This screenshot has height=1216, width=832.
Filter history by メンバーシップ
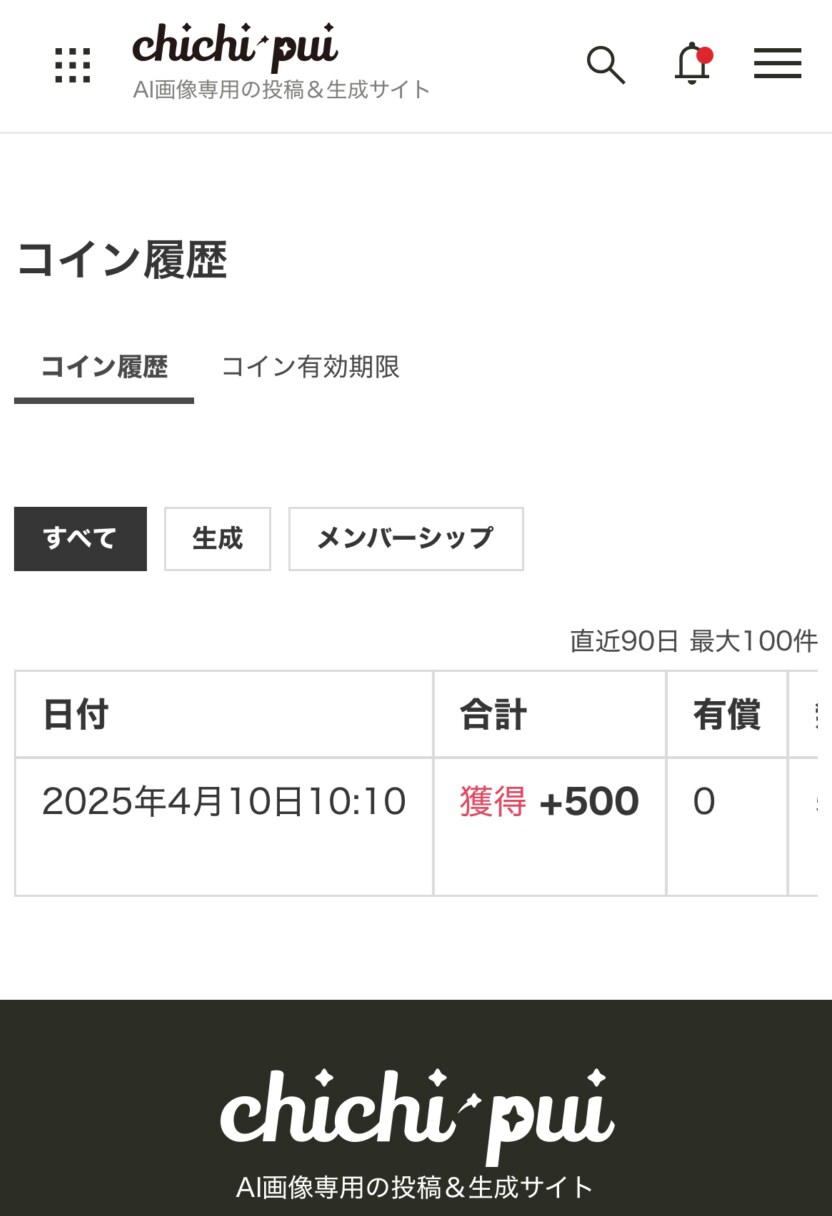tap(405, 539)
